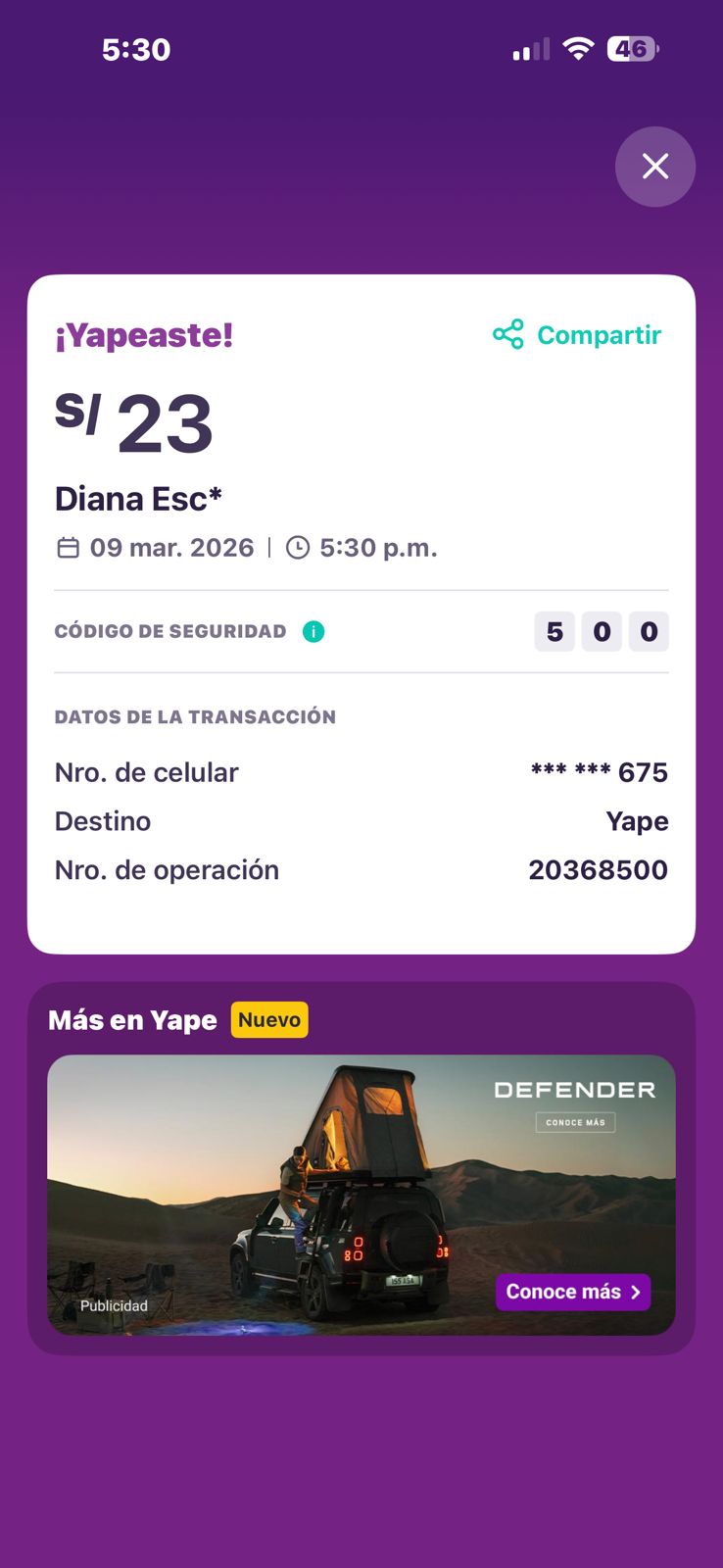This screenshot has height=1568, width=723.
Task: Show info about the security code
Action: pyautogui.click(x=313, y=632)
